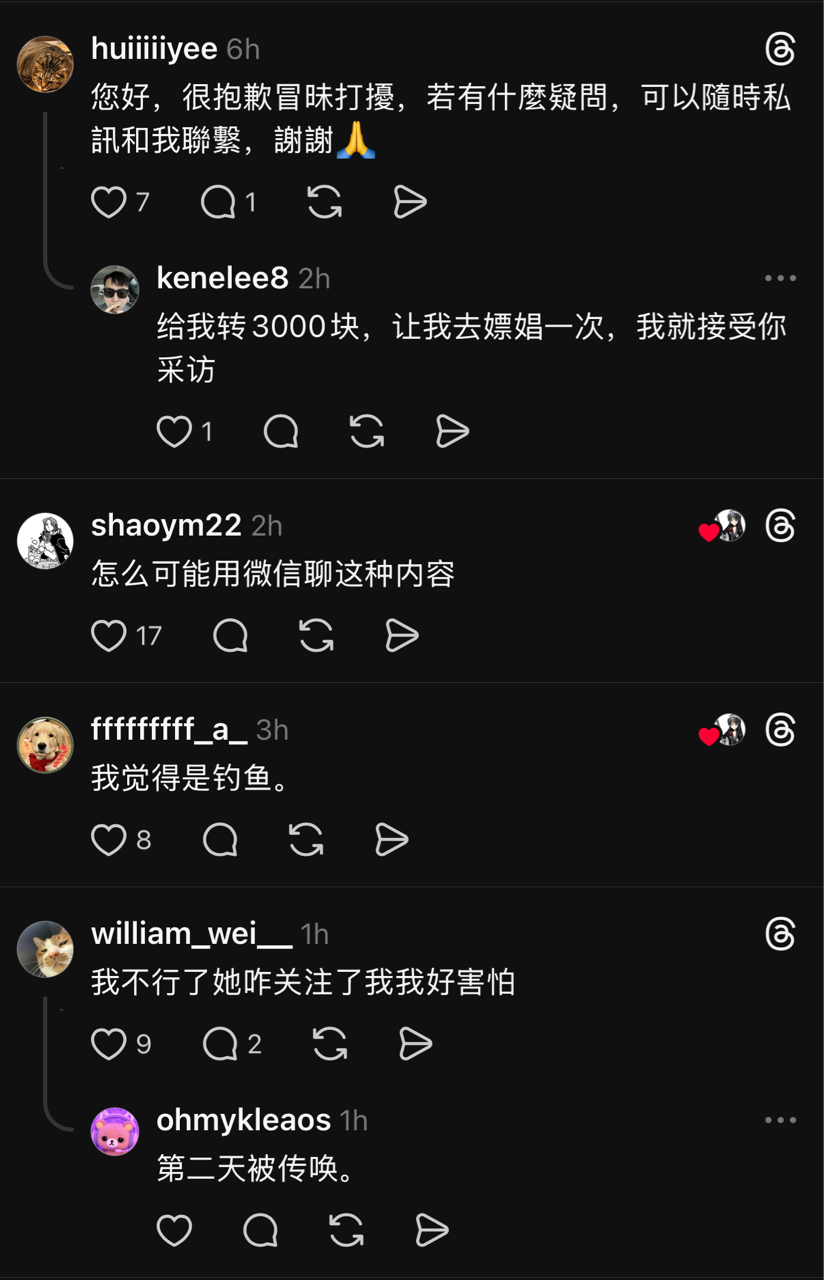Reply to shaoym22's comment
Screen dimensions: 824x1280
tap(230, 635)
